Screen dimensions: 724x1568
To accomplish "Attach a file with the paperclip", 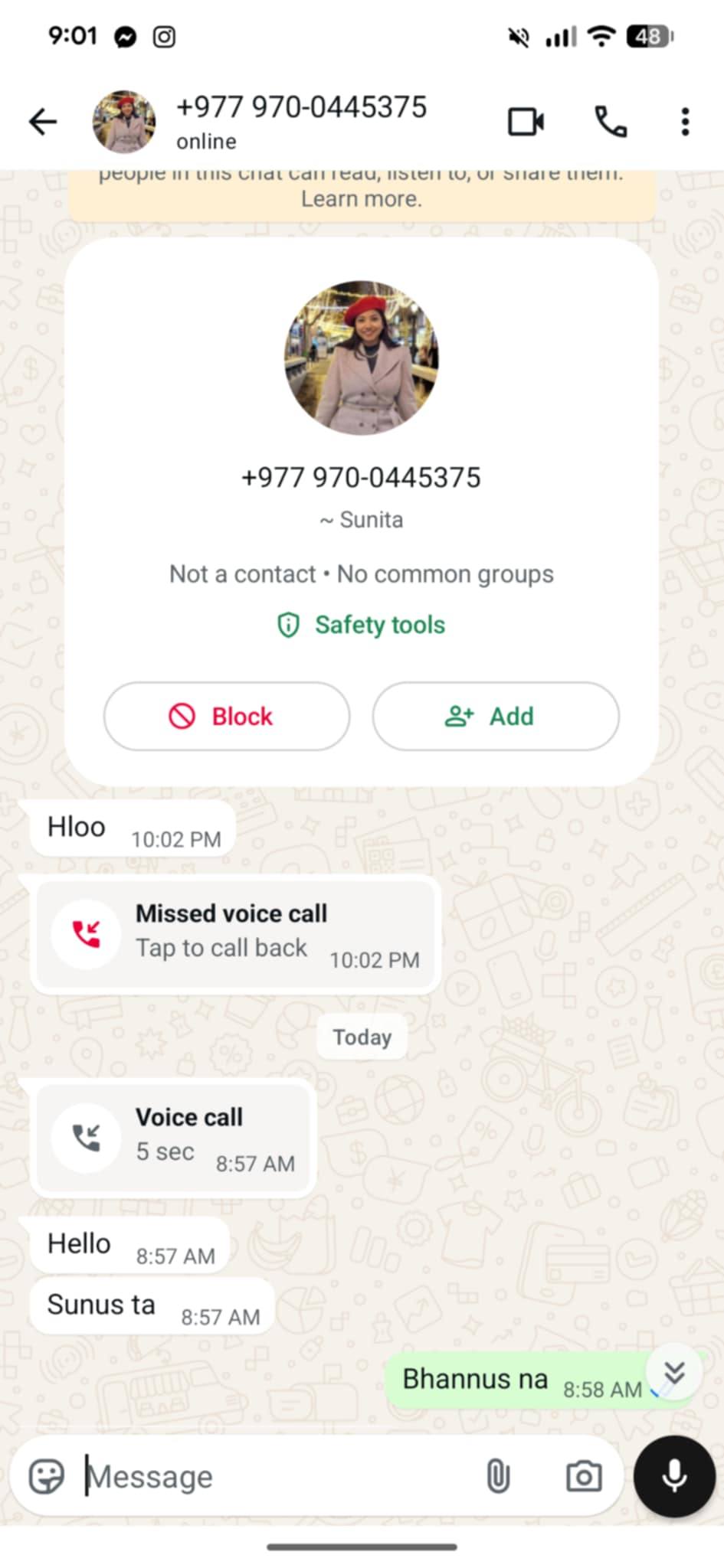I will click(498, 1476).
